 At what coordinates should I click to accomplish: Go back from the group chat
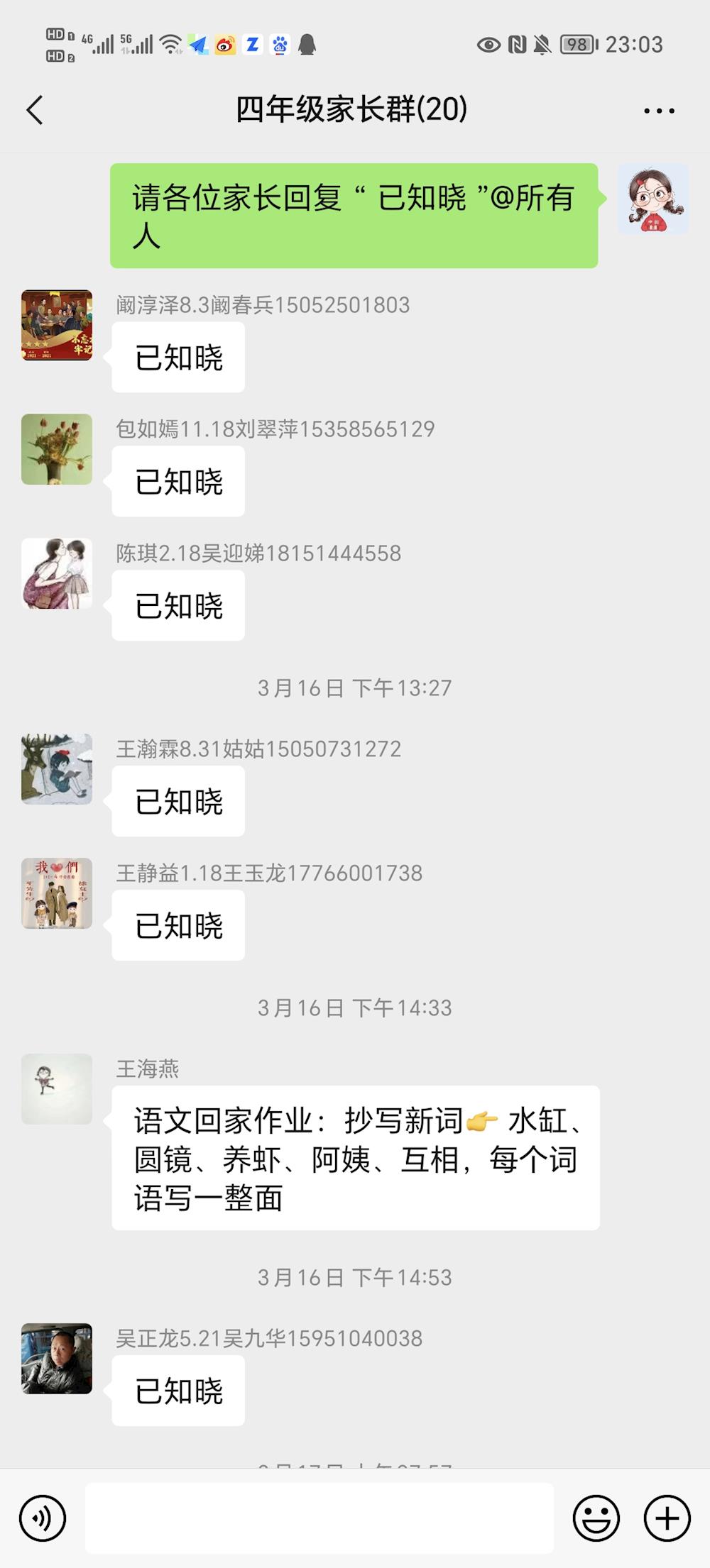(35, 110)
